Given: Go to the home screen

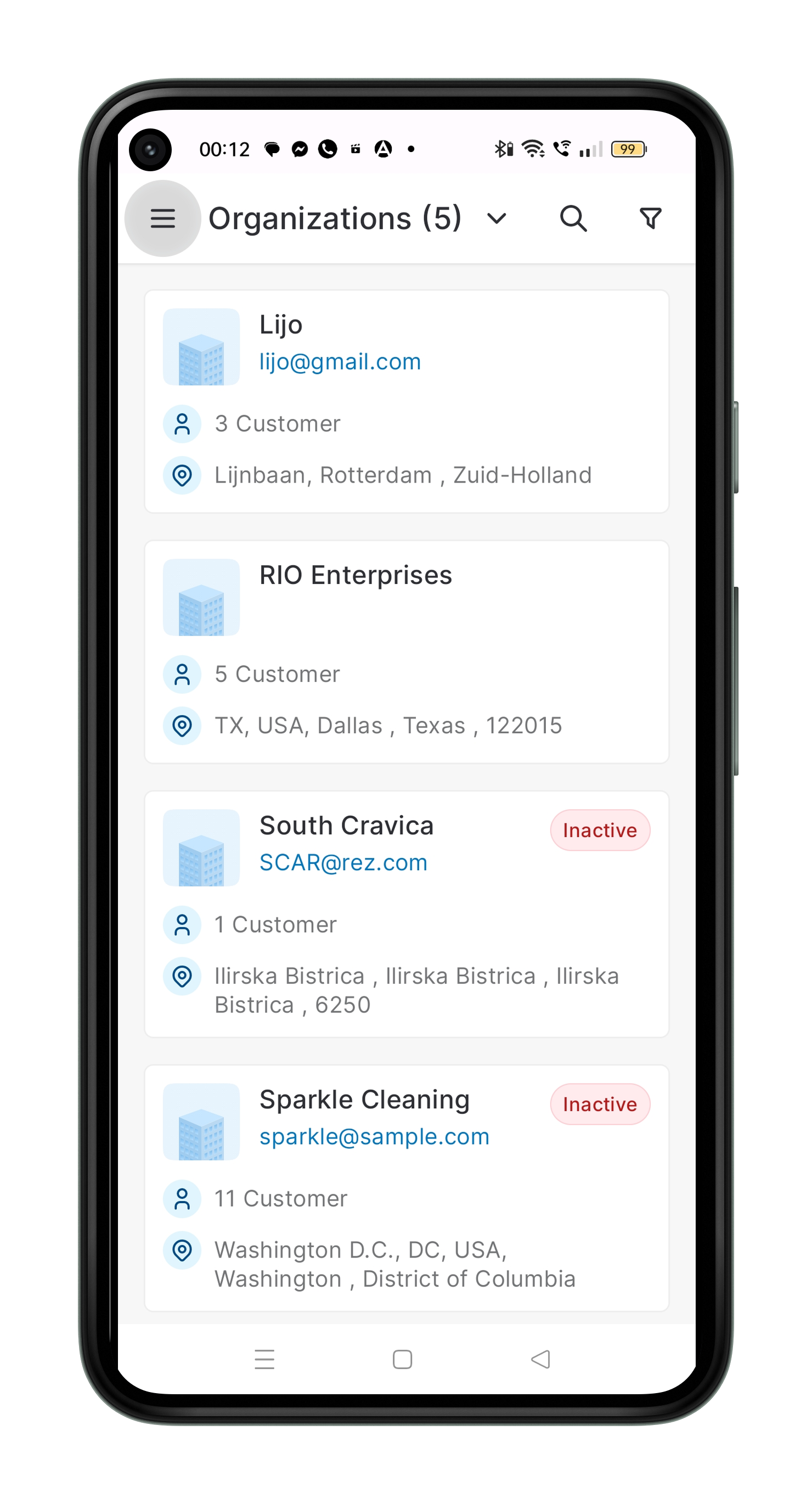Looking at the screenshot, I should (x=402, y=1359).
